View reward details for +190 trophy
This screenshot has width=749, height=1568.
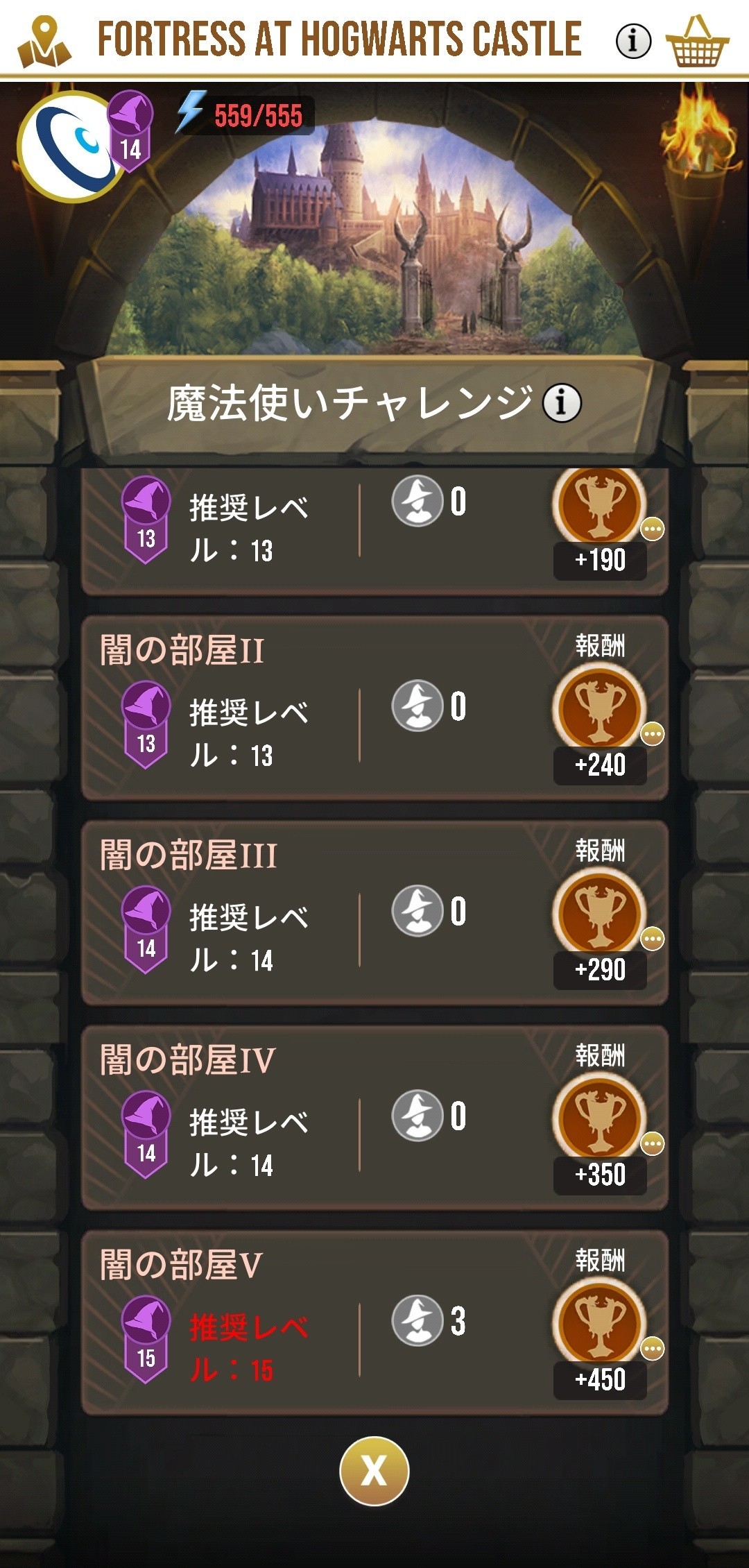pyautogui.click(x=652, y=529)
